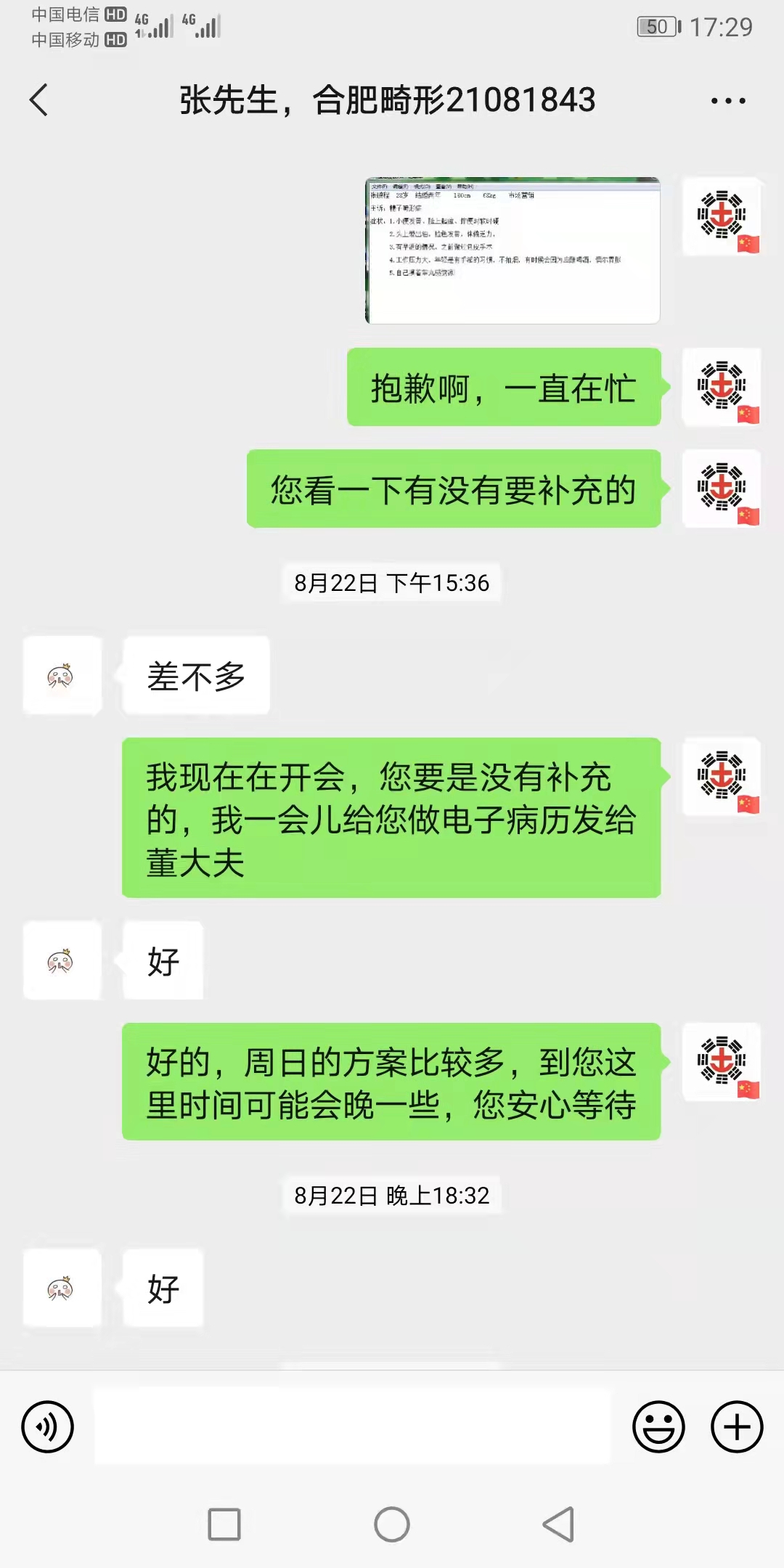Tap the message text input field
784x1568 pixels.
coord(353,1426)
